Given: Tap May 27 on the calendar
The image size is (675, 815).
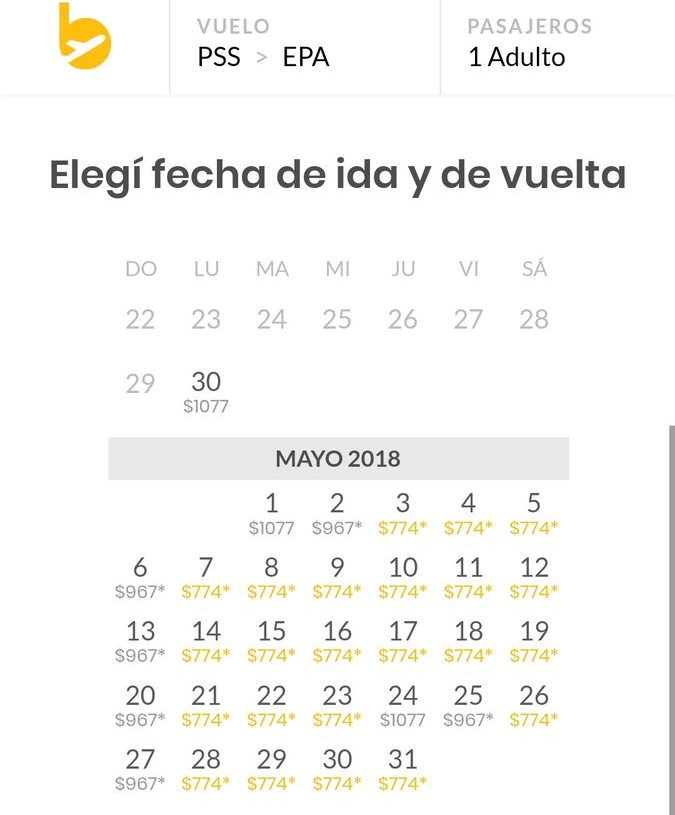Looking at the screenshot, I should (140, 769).
